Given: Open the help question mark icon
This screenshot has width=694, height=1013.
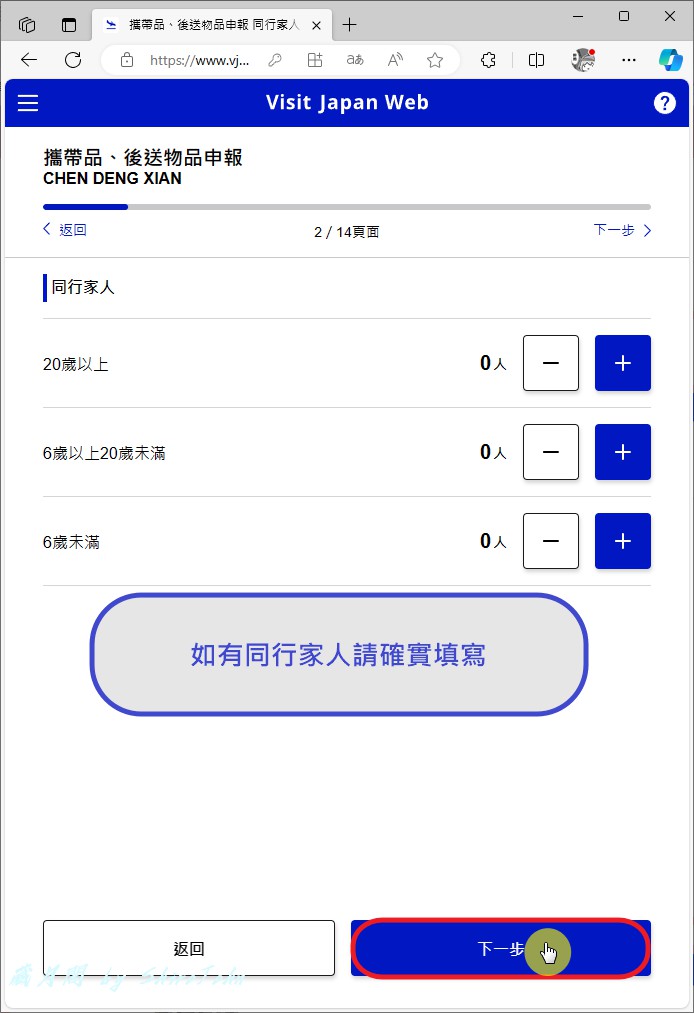Looking at the screenshot, I should (x=665, y=103).
